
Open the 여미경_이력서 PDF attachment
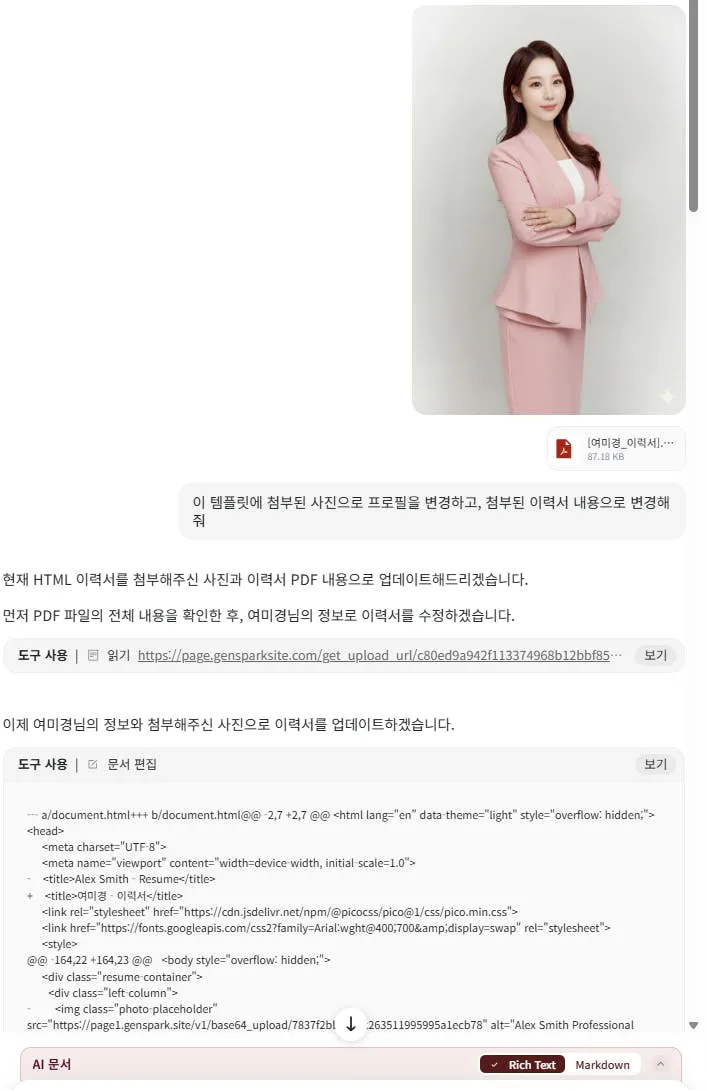(617, 449)
